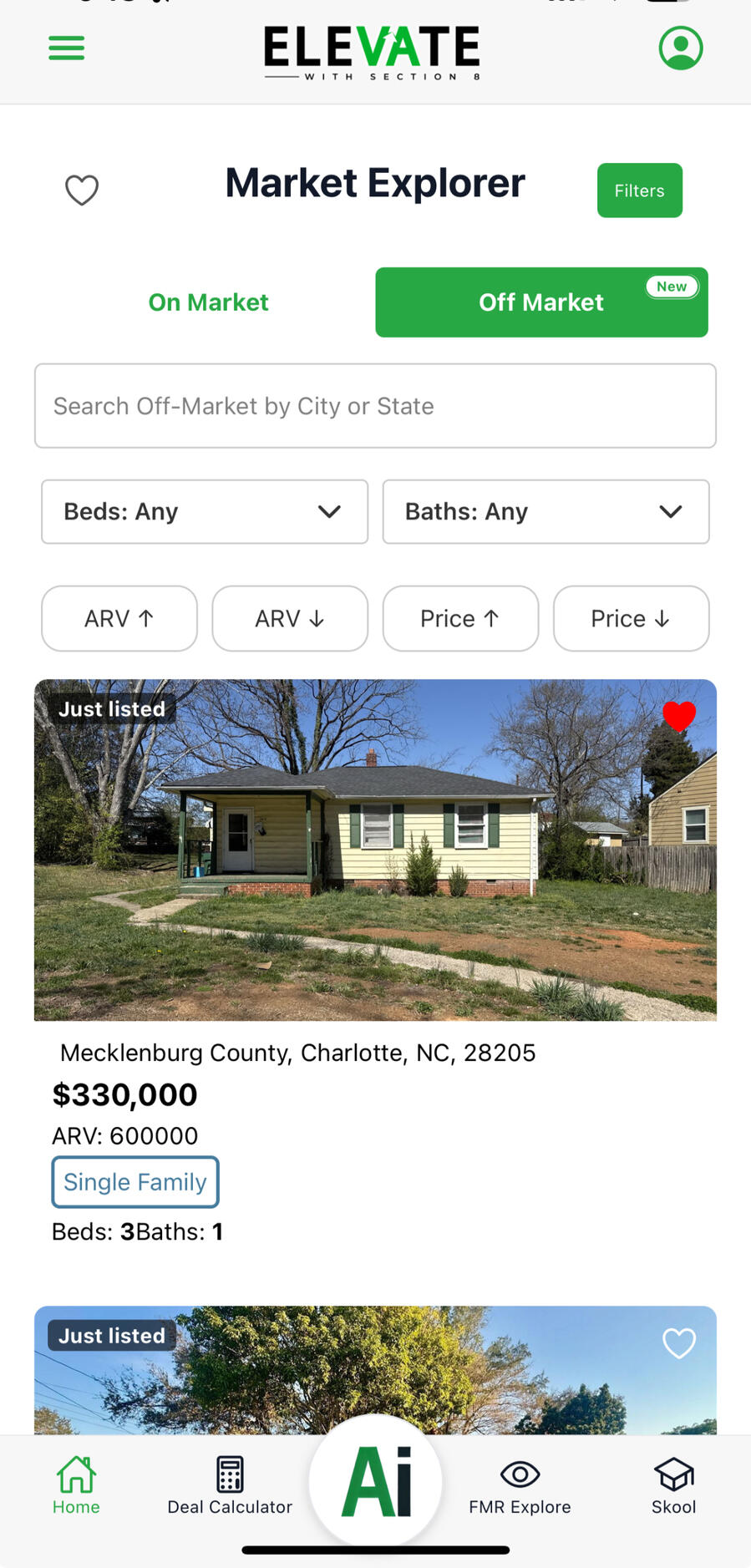Open the Filters button
The height and width of the screenshot is (1568, 751).
[639, 190]
